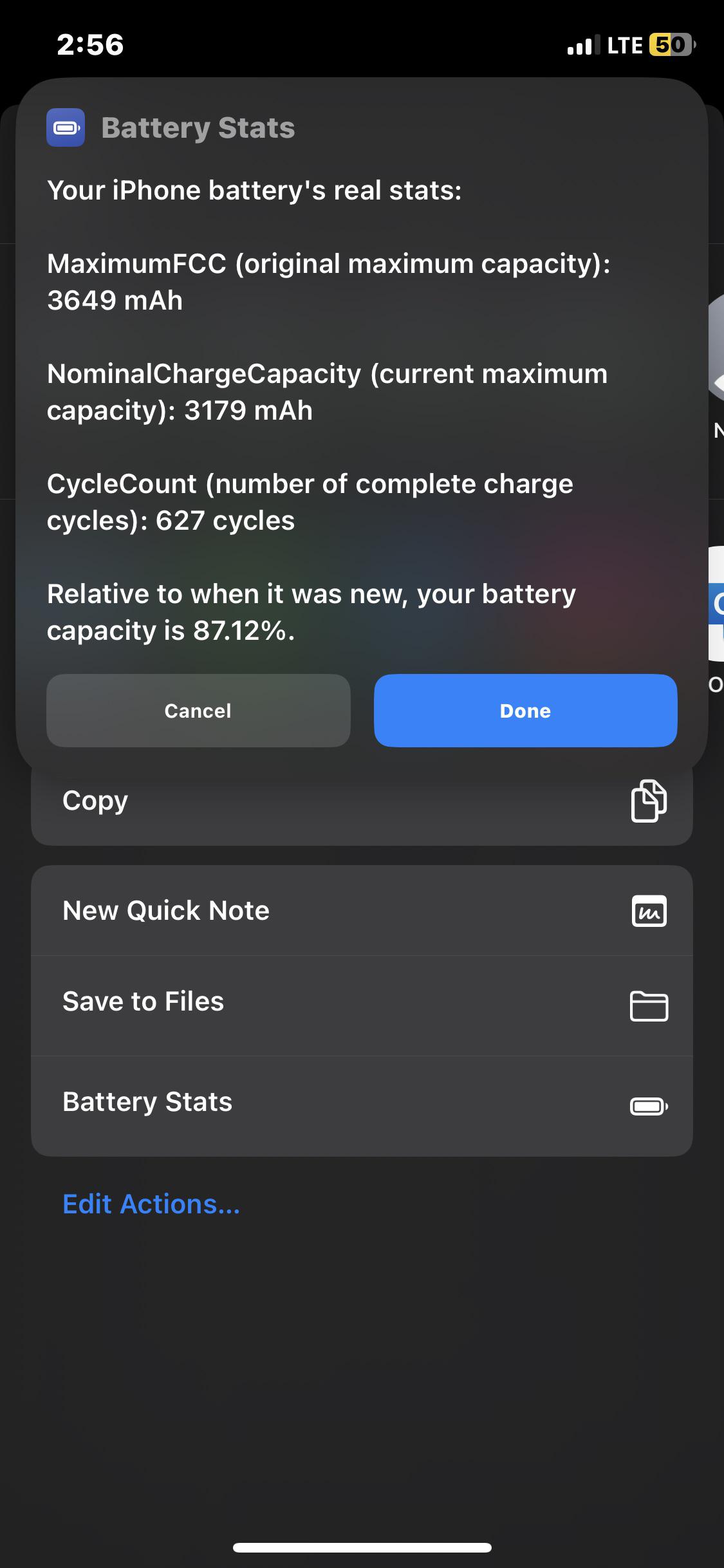Tap the dimmed background to dismiss the sheet
Viewport: 724px width, 1568px height.
pyautogui.click(x=362, y=1384)
